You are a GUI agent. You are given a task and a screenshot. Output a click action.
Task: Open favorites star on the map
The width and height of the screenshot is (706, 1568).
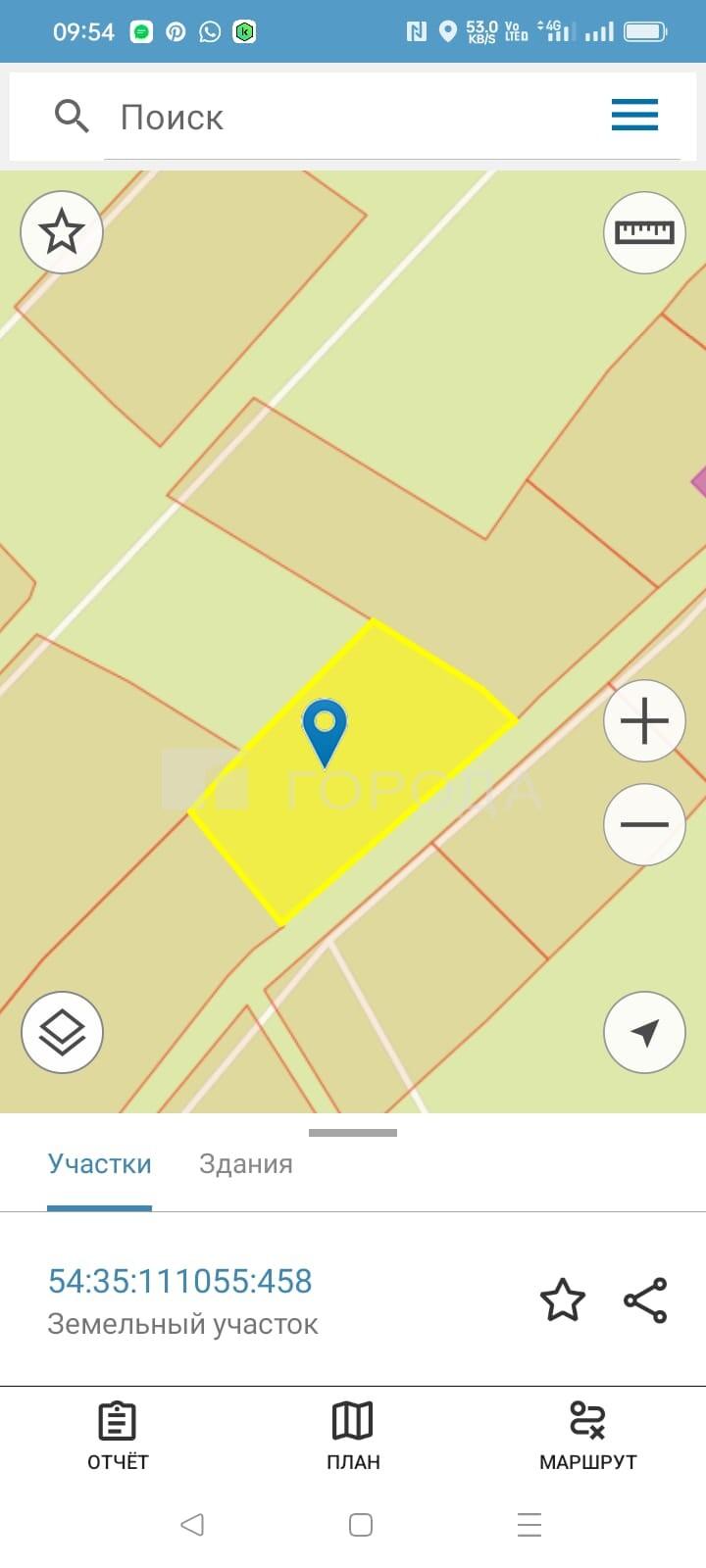[x=62, y=232]
